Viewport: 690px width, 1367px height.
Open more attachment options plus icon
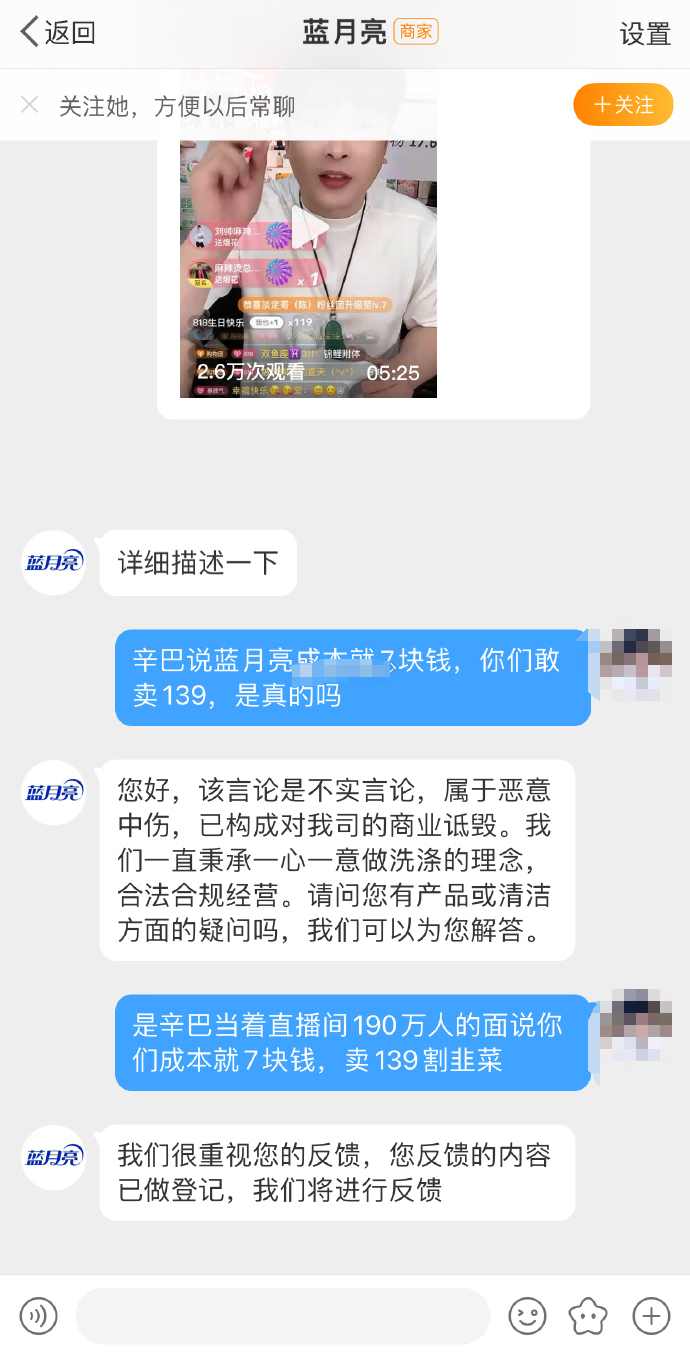pyautogui.click(x=651, y=1316)
